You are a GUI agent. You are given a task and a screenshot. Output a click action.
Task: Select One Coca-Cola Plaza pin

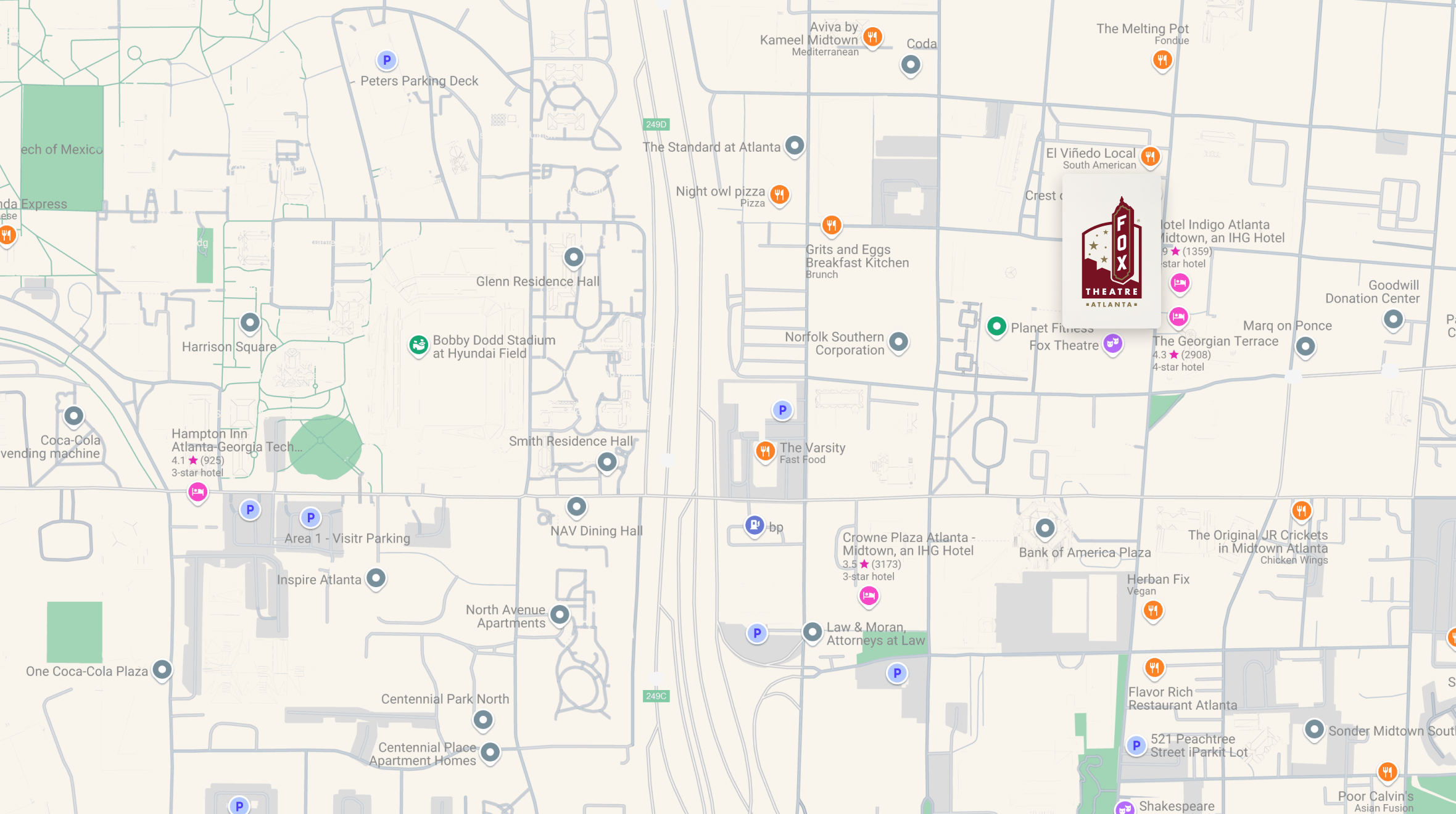[x=162, y=669]
